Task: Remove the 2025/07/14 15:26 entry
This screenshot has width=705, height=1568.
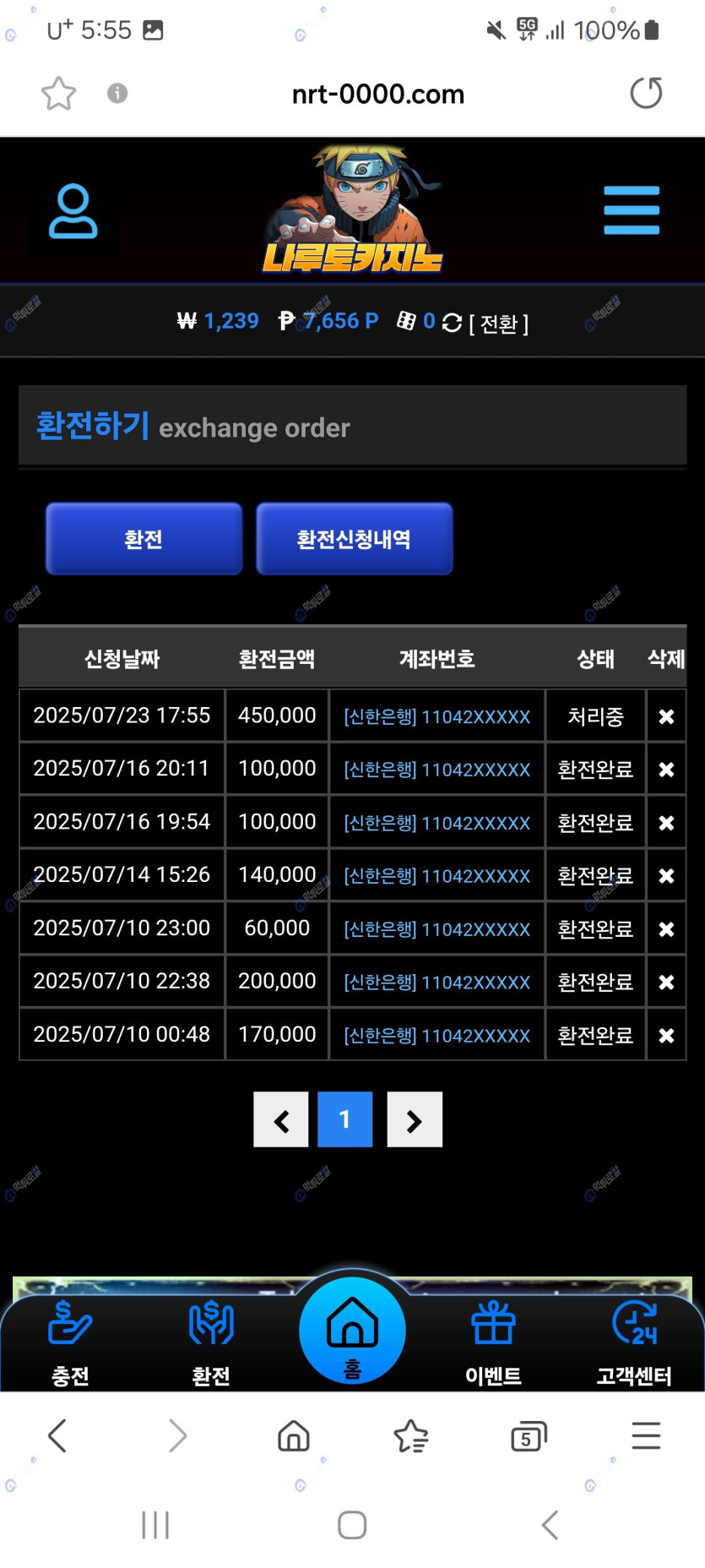Action: point(666,876)
